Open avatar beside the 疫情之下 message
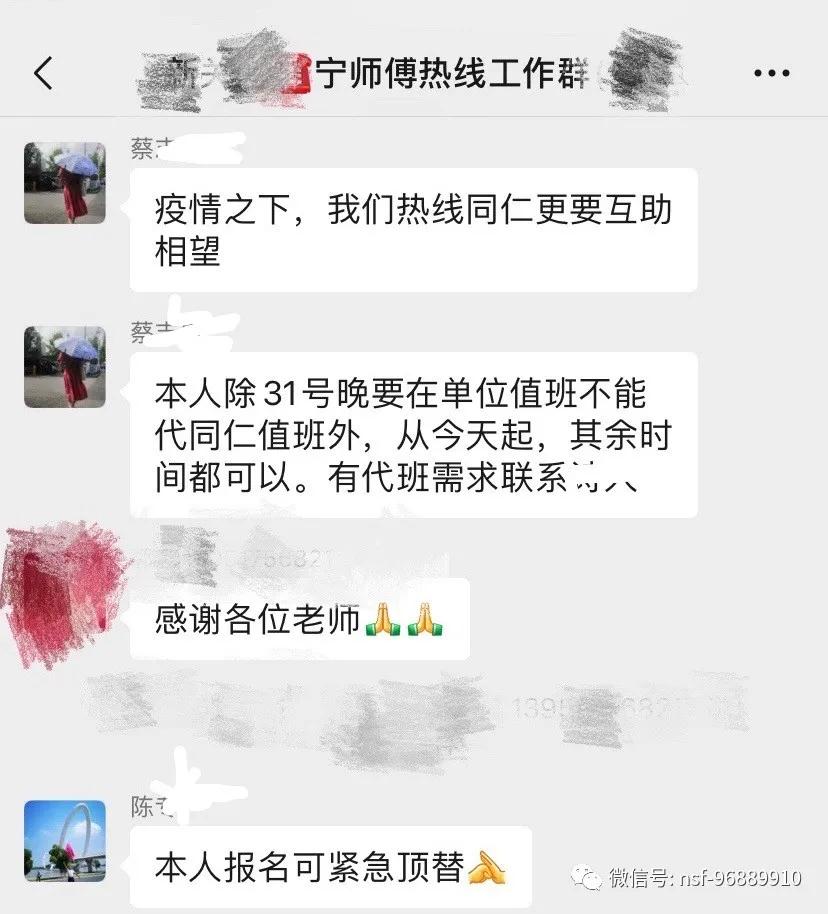Screen dimensions: 828x914 65,182
